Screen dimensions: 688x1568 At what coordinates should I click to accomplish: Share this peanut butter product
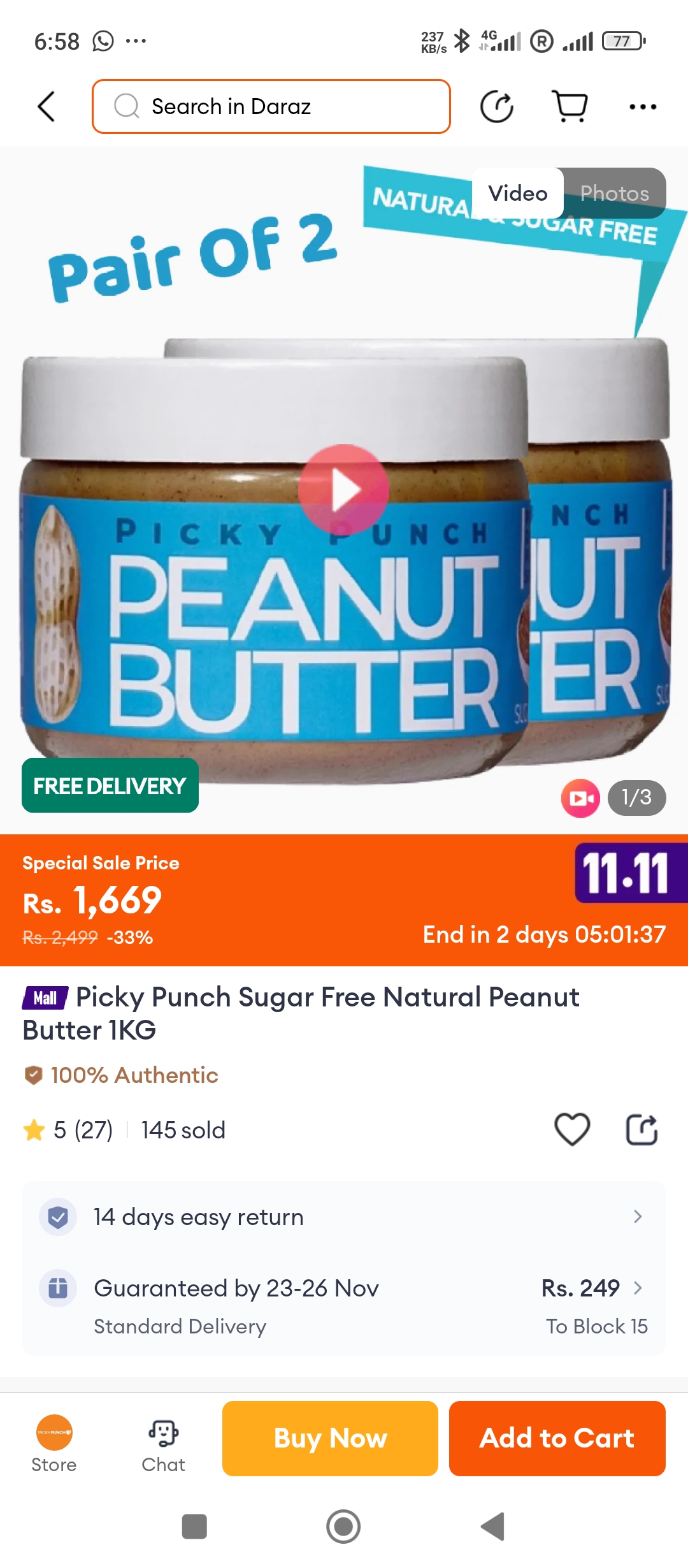pyautogui.click(x=641, y=1129)
